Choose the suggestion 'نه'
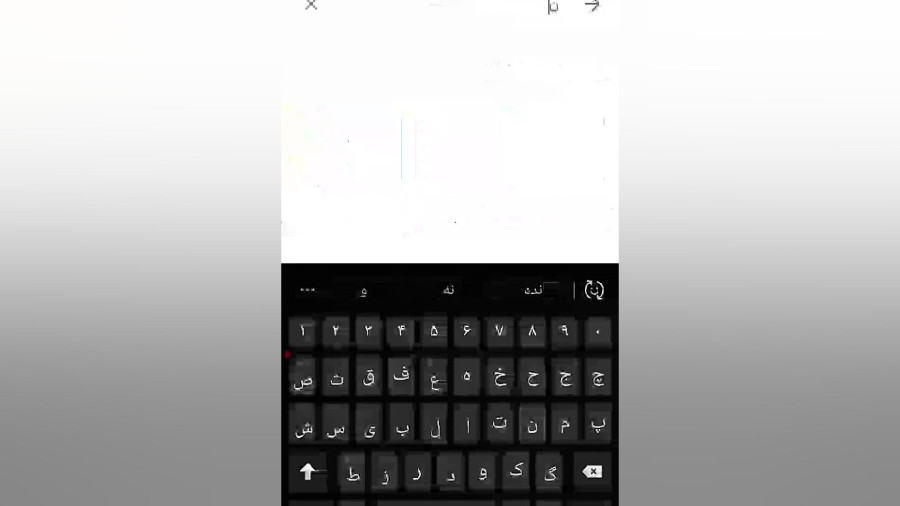The width and height of the screenshot is (900, 506). [449, 290]
